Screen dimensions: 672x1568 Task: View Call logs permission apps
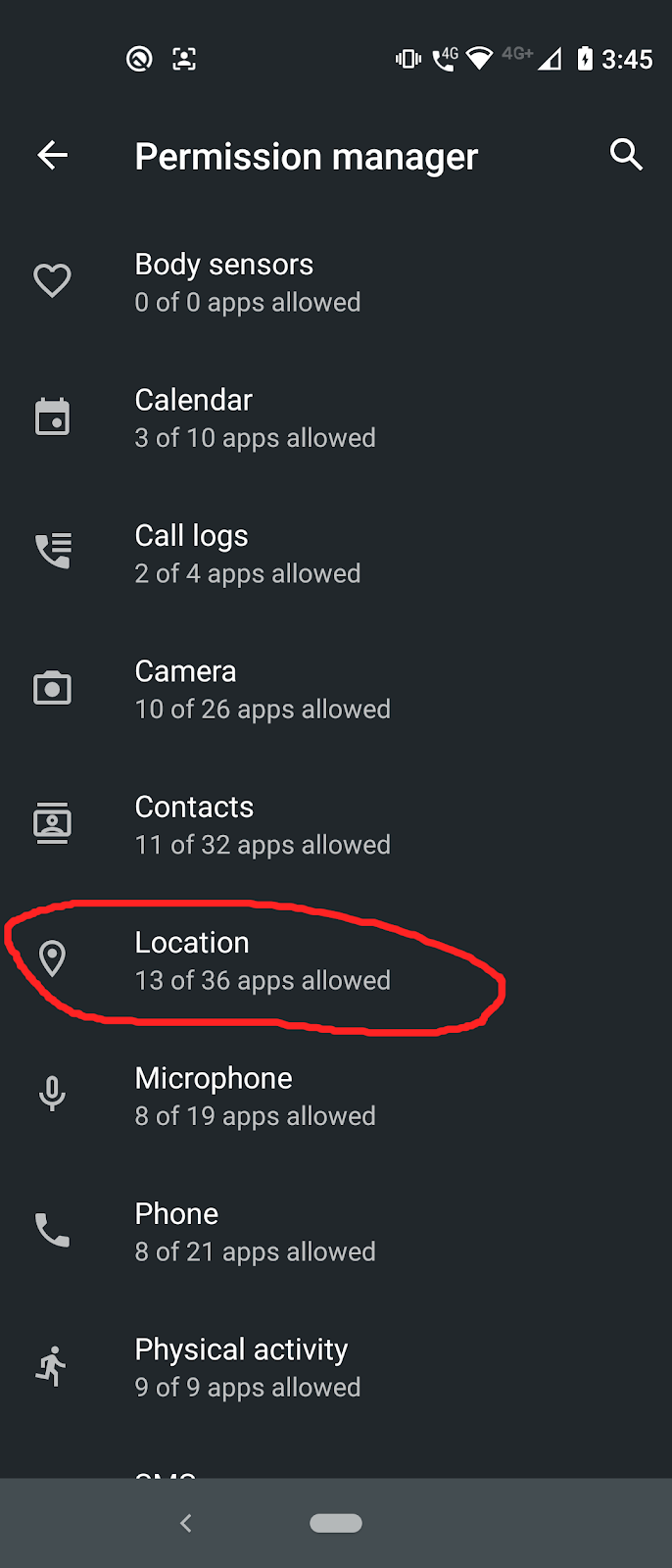pyautogui.click(x=248, y=554)
